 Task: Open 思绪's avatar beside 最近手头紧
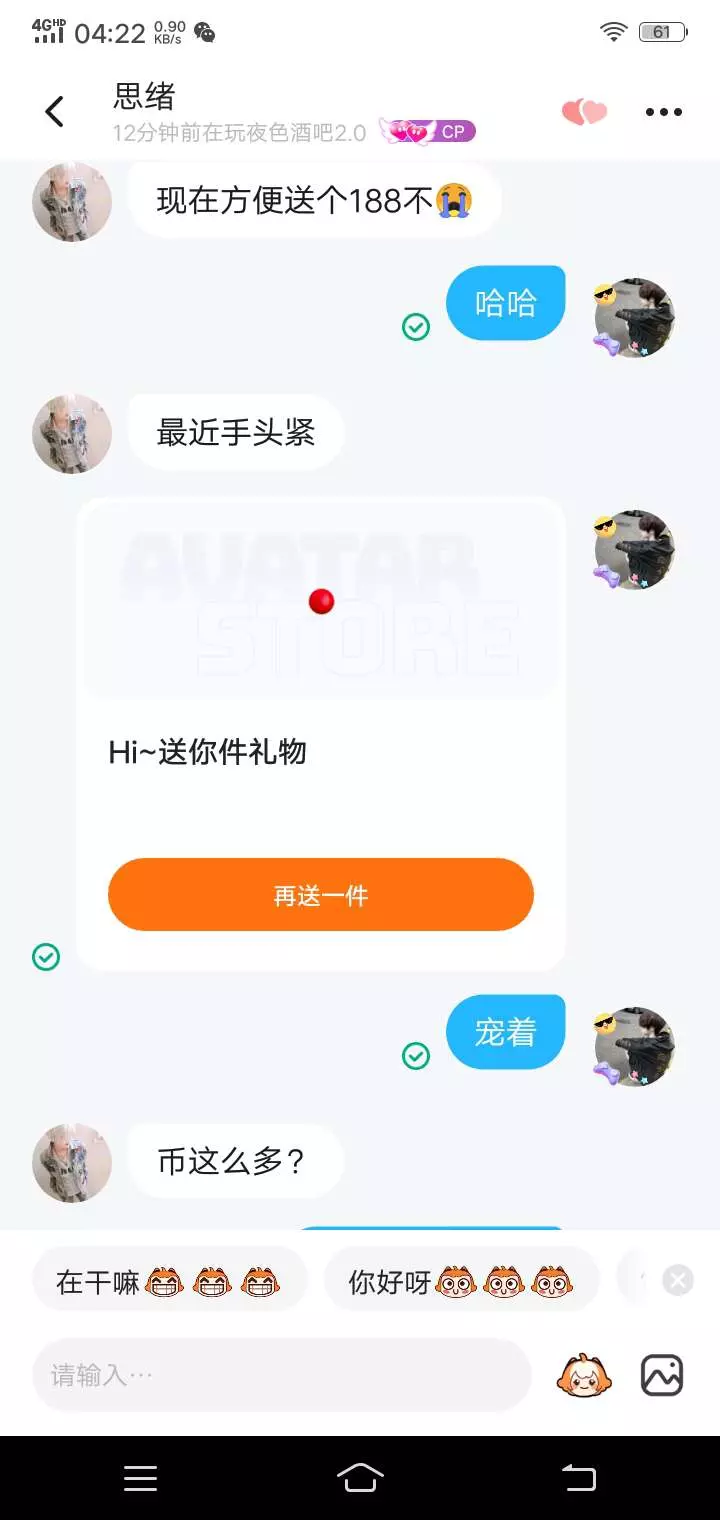(x=72, y=434)
